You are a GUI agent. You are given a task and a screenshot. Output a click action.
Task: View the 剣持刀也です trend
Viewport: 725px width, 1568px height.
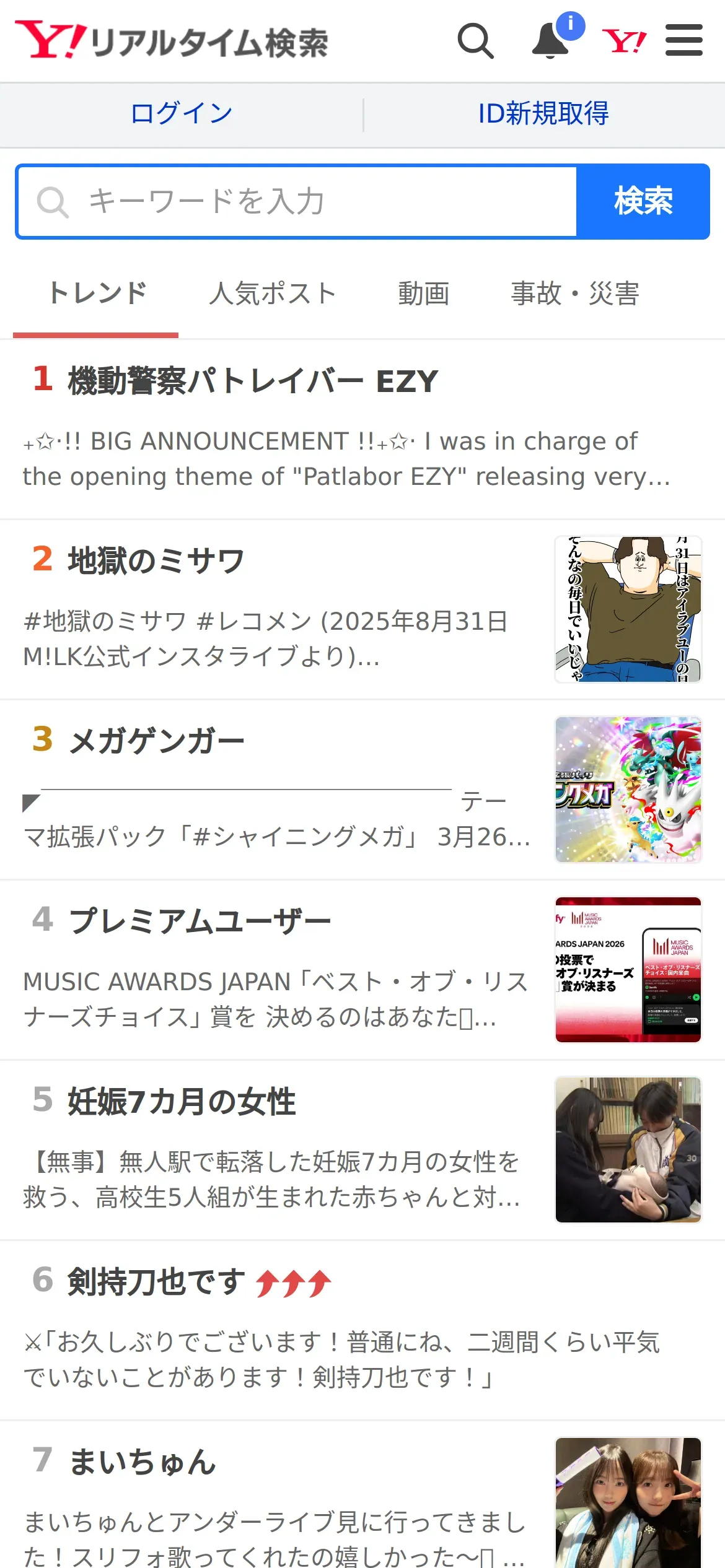pyautogui.click(x=156, y=1281)
